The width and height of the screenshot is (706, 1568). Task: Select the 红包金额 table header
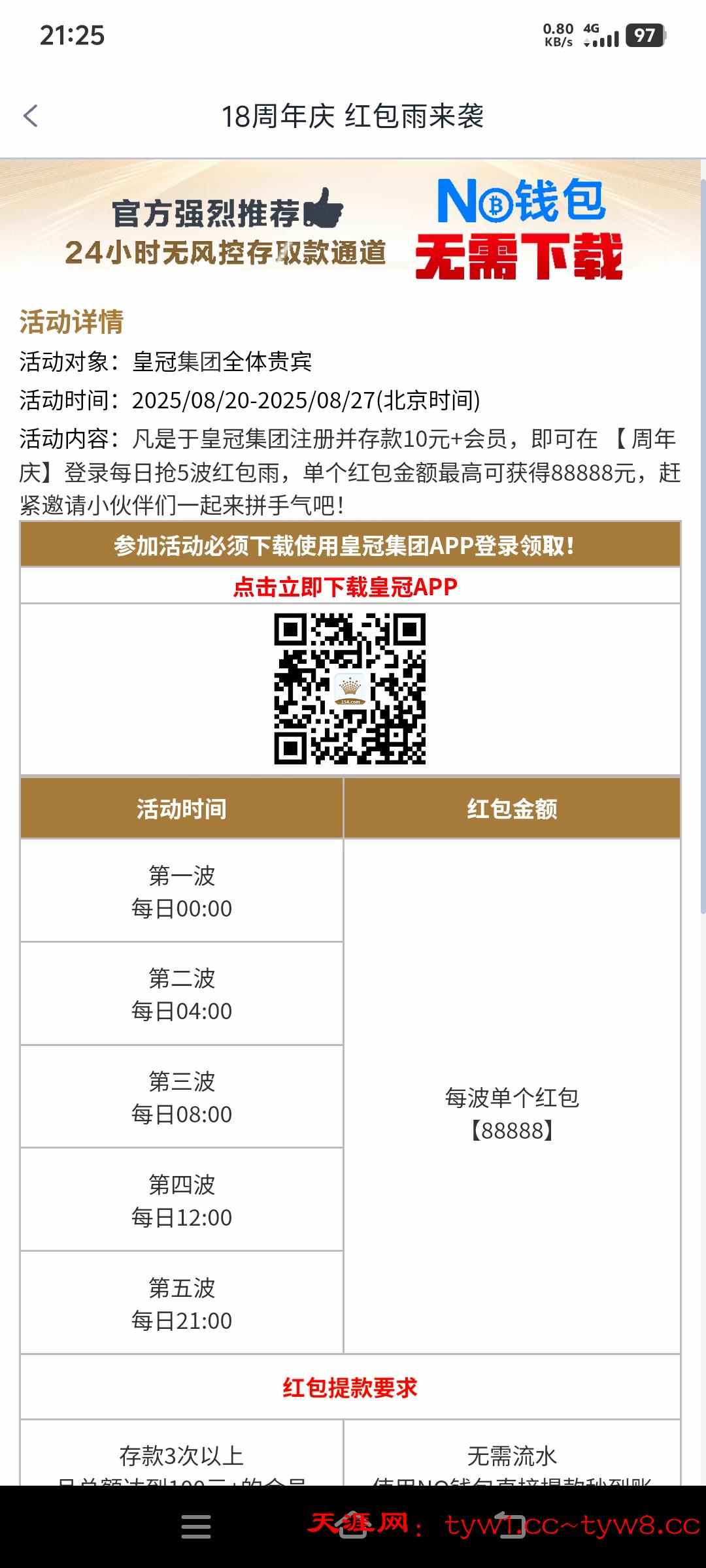click(x=513, y=808)
